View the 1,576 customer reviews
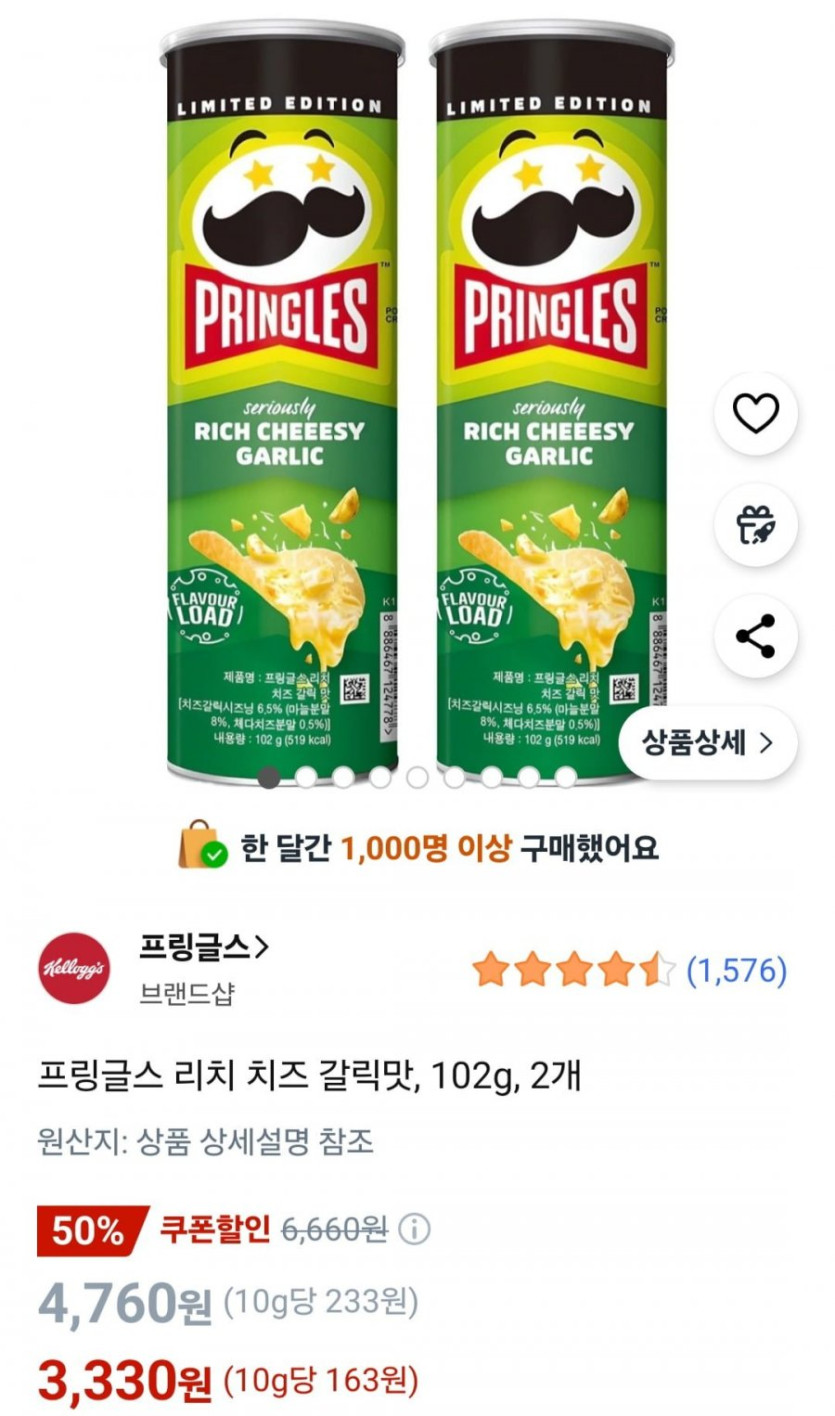The height and width of the screenshot is (1416, 835). (x=736, y=969)
